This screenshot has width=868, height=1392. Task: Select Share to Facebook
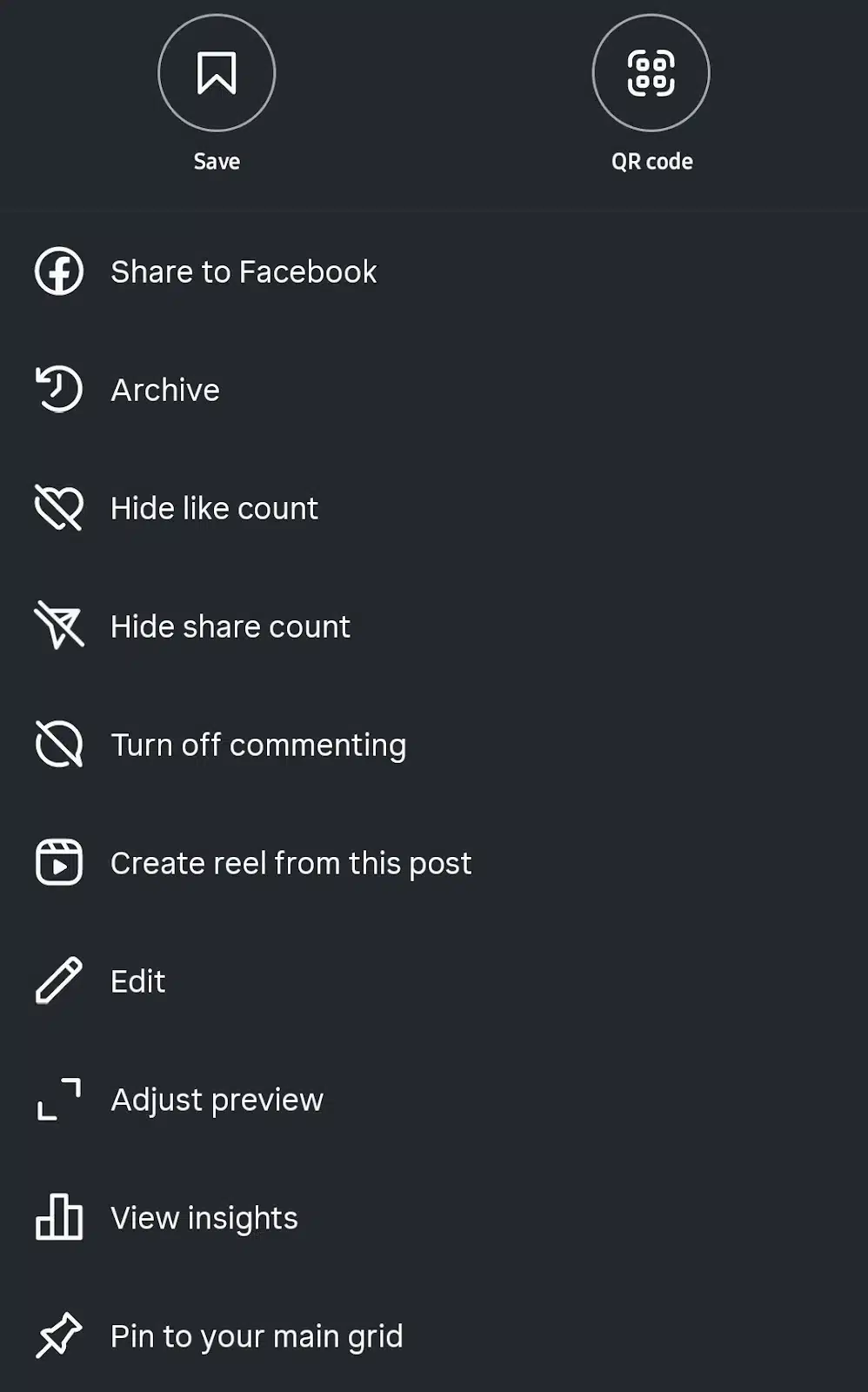434,271
